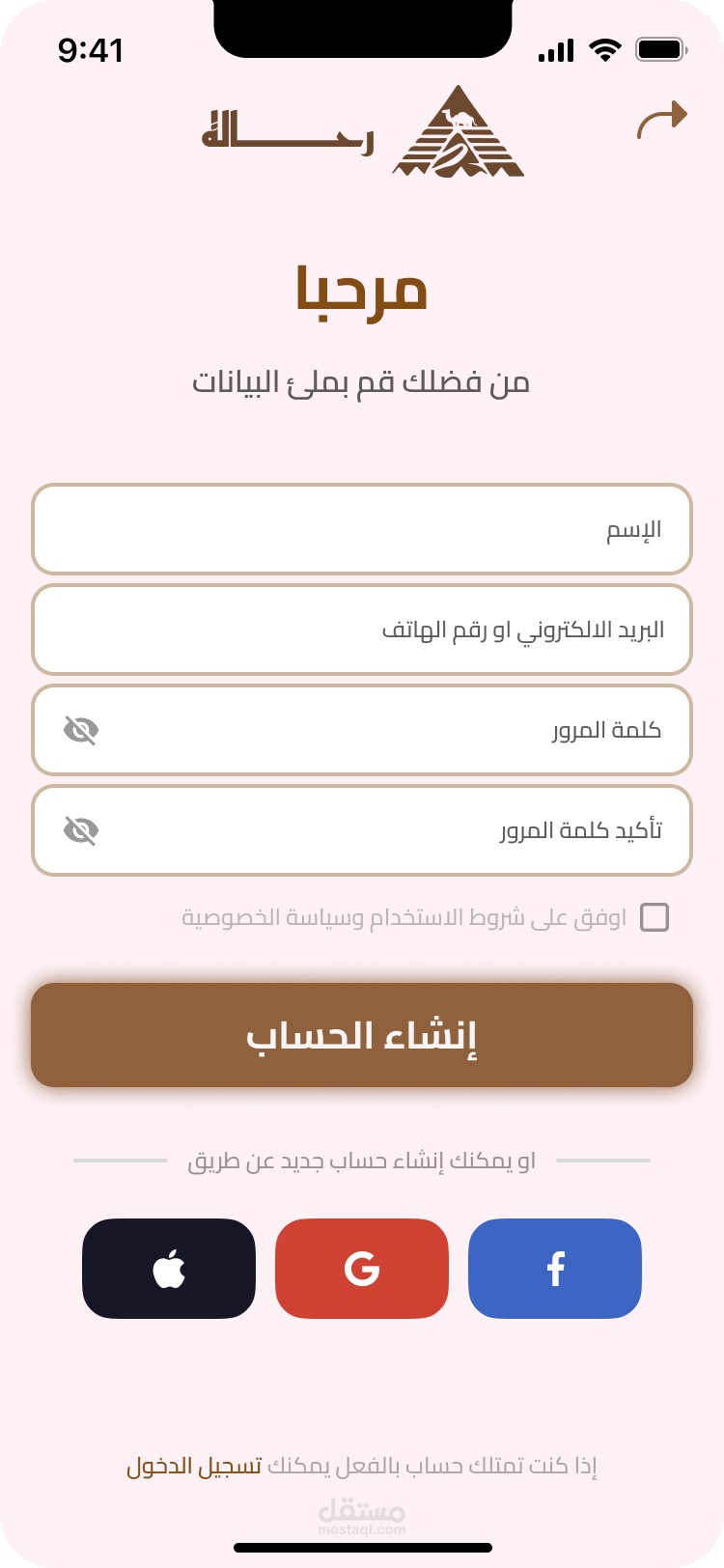
Task: Check the terms and privacy policy box
Action: (x=654, y=917)
